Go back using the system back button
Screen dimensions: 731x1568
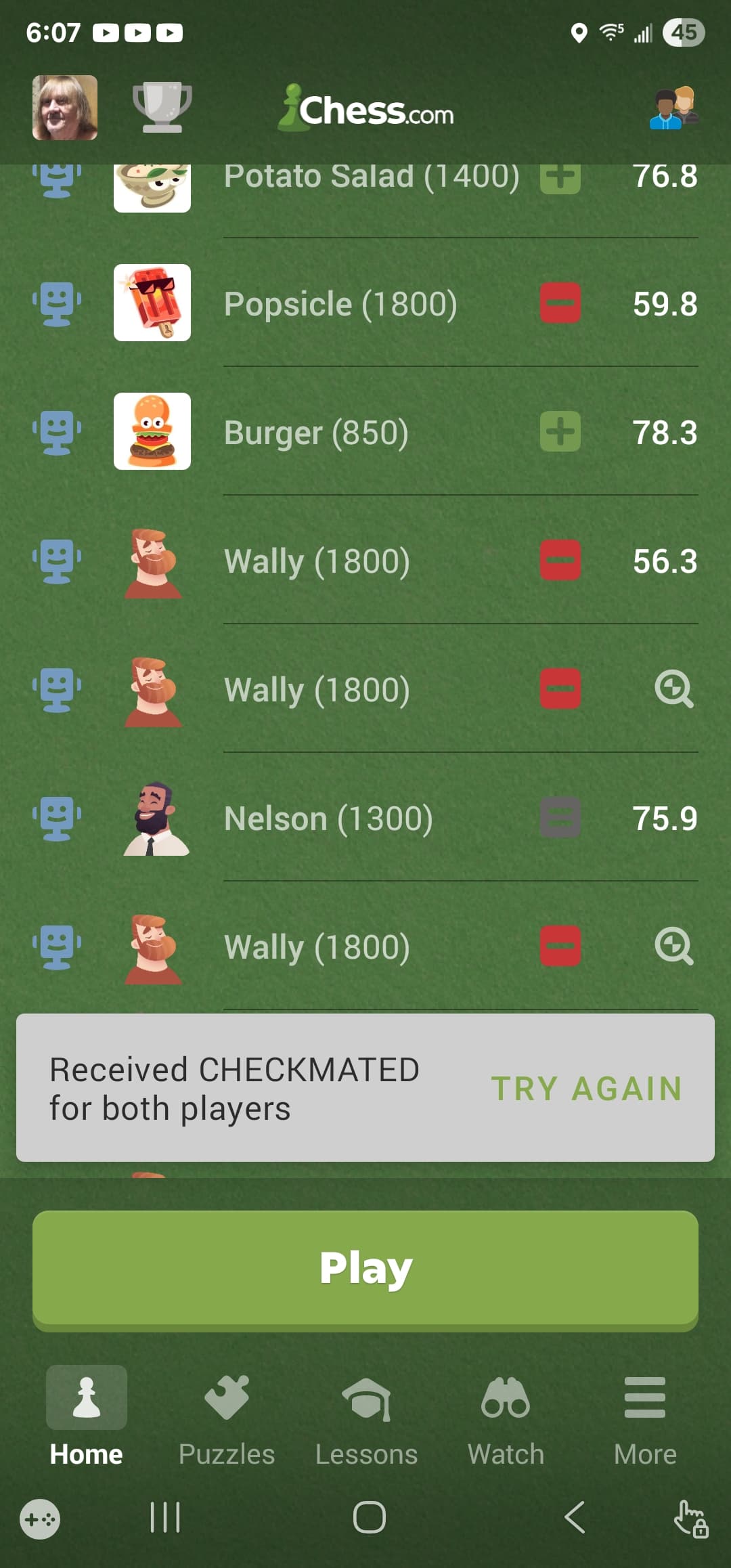click(x=574, y=1517)
